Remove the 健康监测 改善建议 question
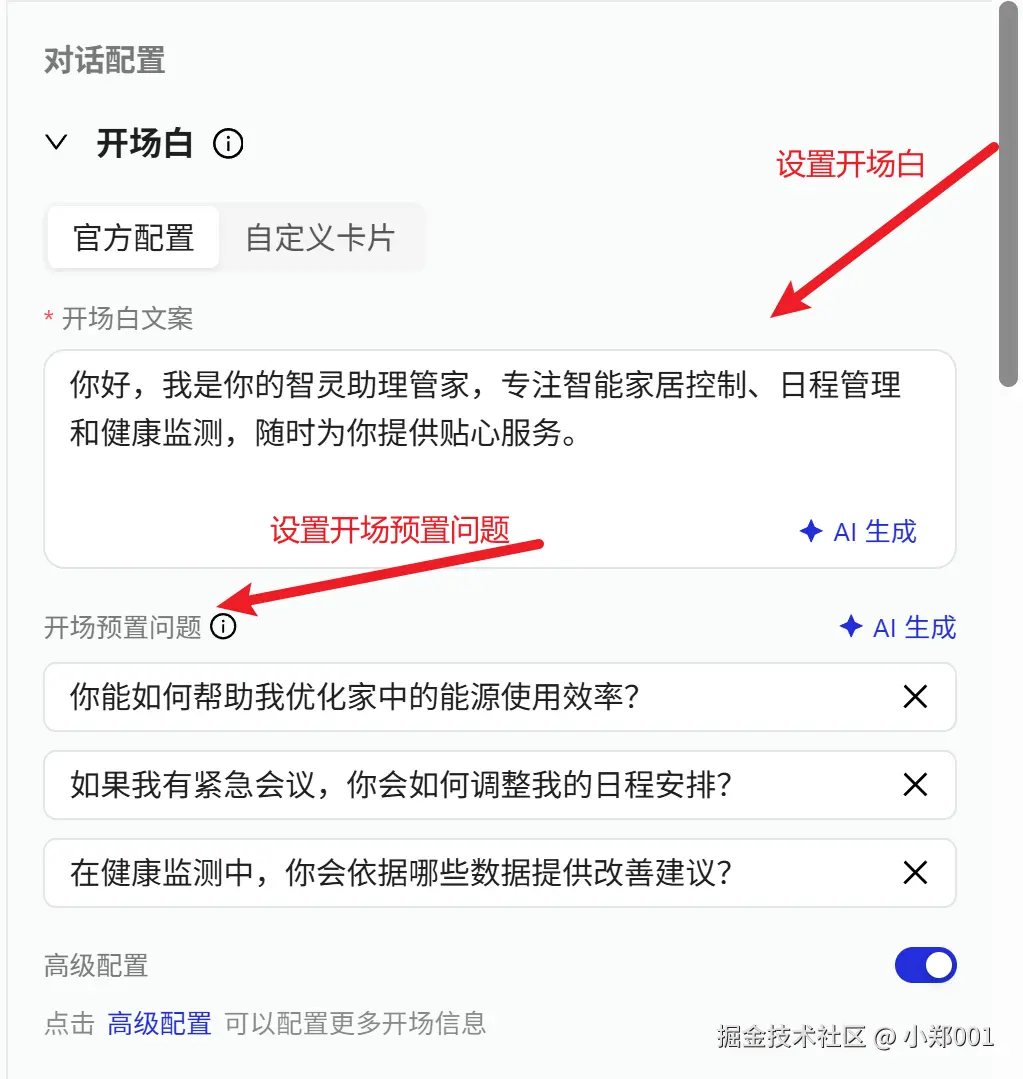 [915, 873]
